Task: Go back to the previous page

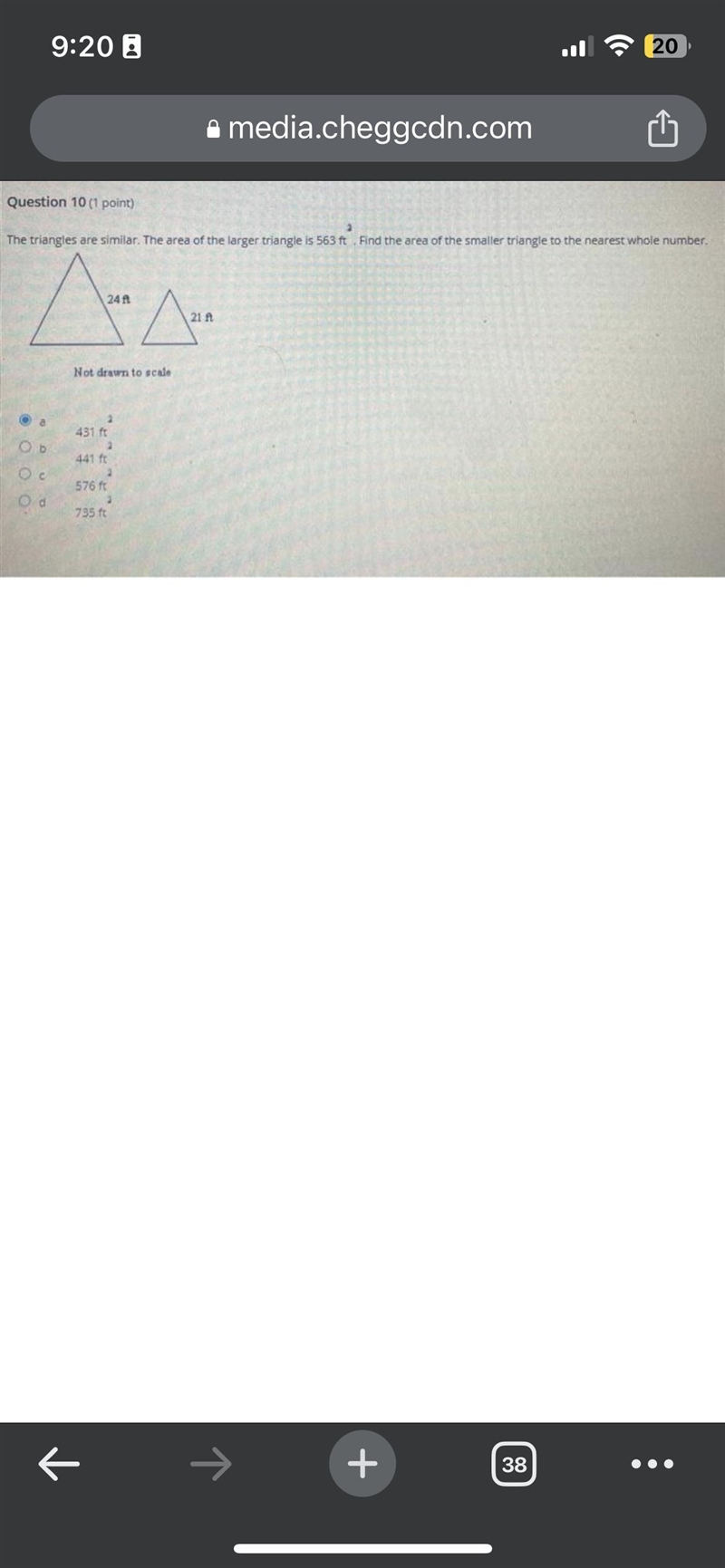Action: (x=59, y=1463)
